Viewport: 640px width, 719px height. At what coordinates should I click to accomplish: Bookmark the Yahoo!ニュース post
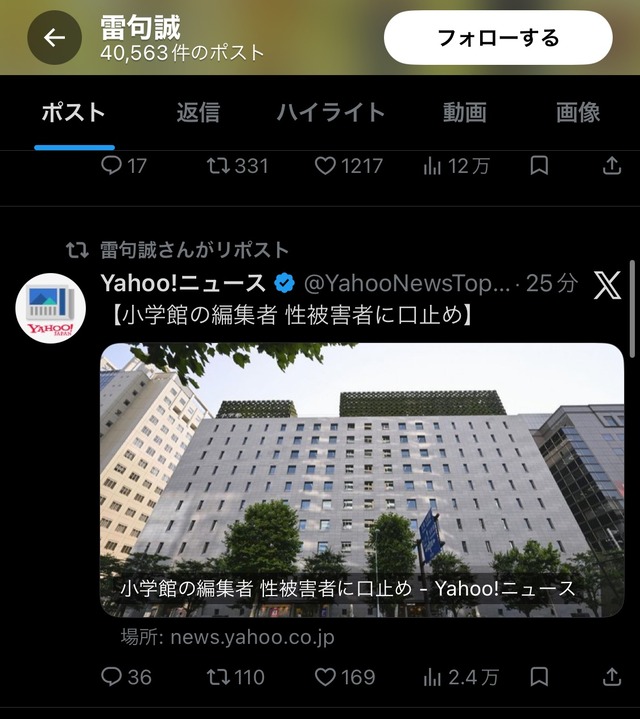[x=539, y=677]
